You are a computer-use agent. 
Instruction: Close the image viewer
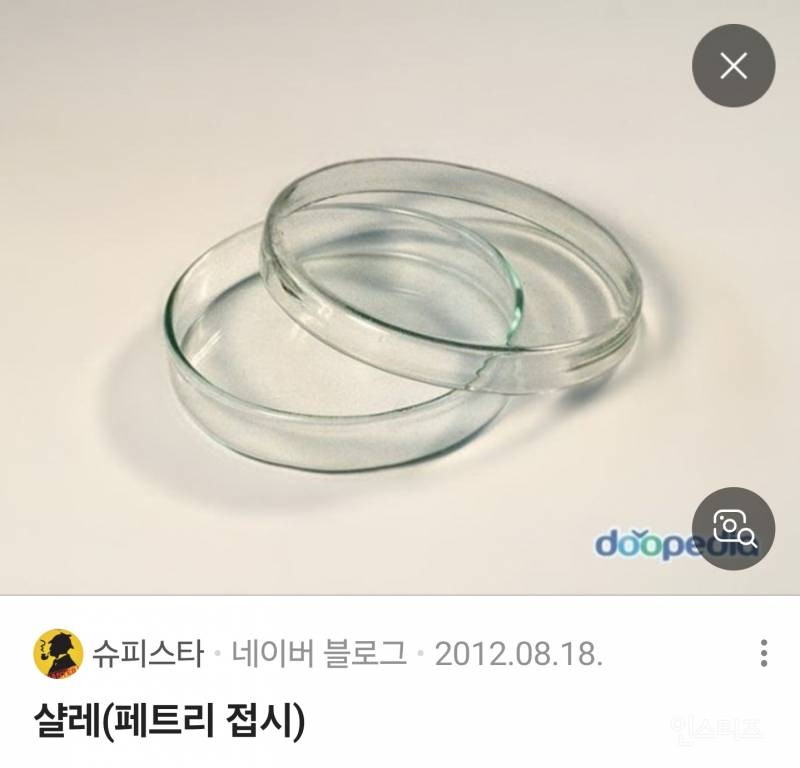coord(734,66)
